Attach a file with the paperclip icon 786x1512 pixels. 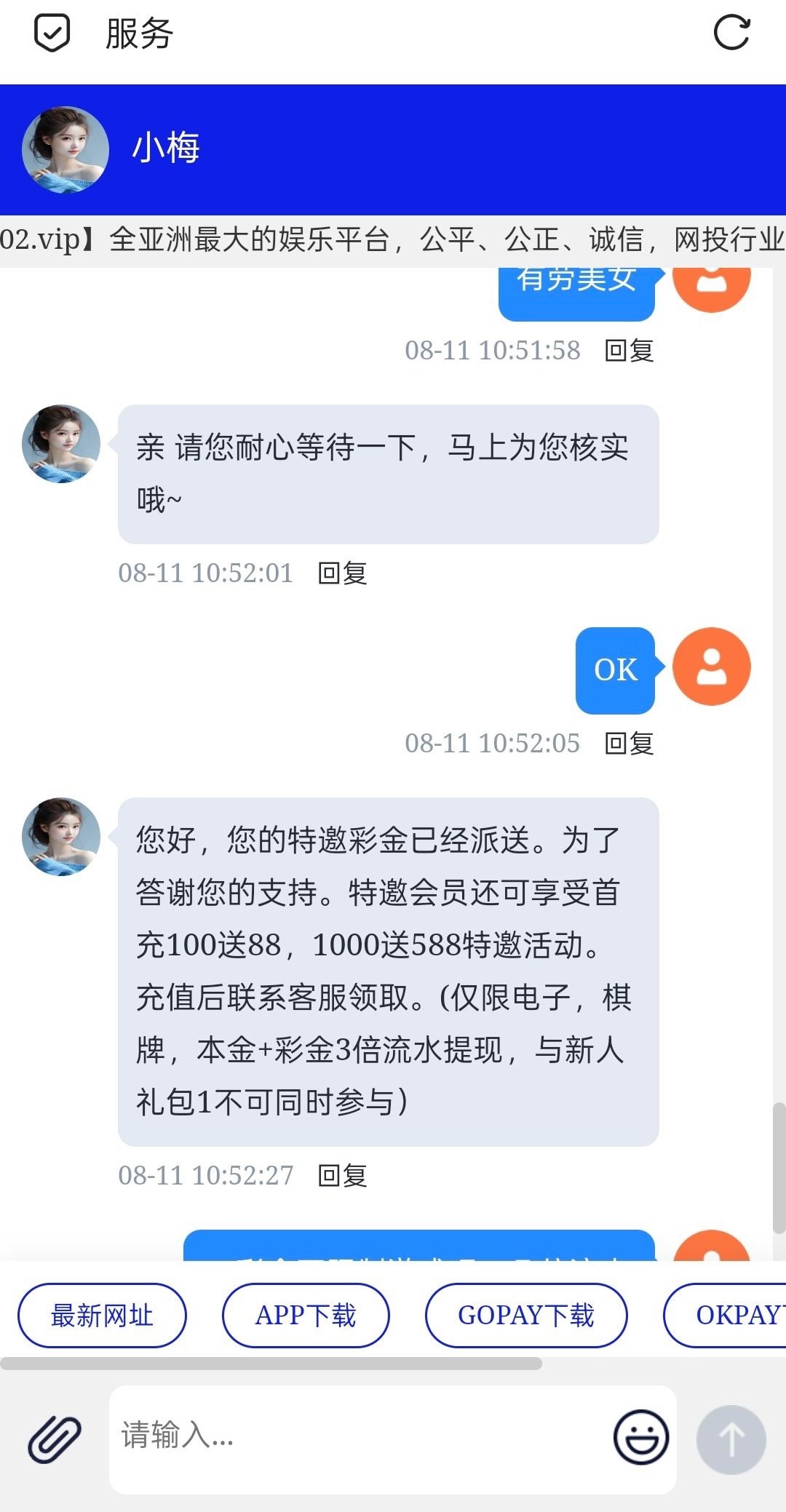click(55, 1439)
